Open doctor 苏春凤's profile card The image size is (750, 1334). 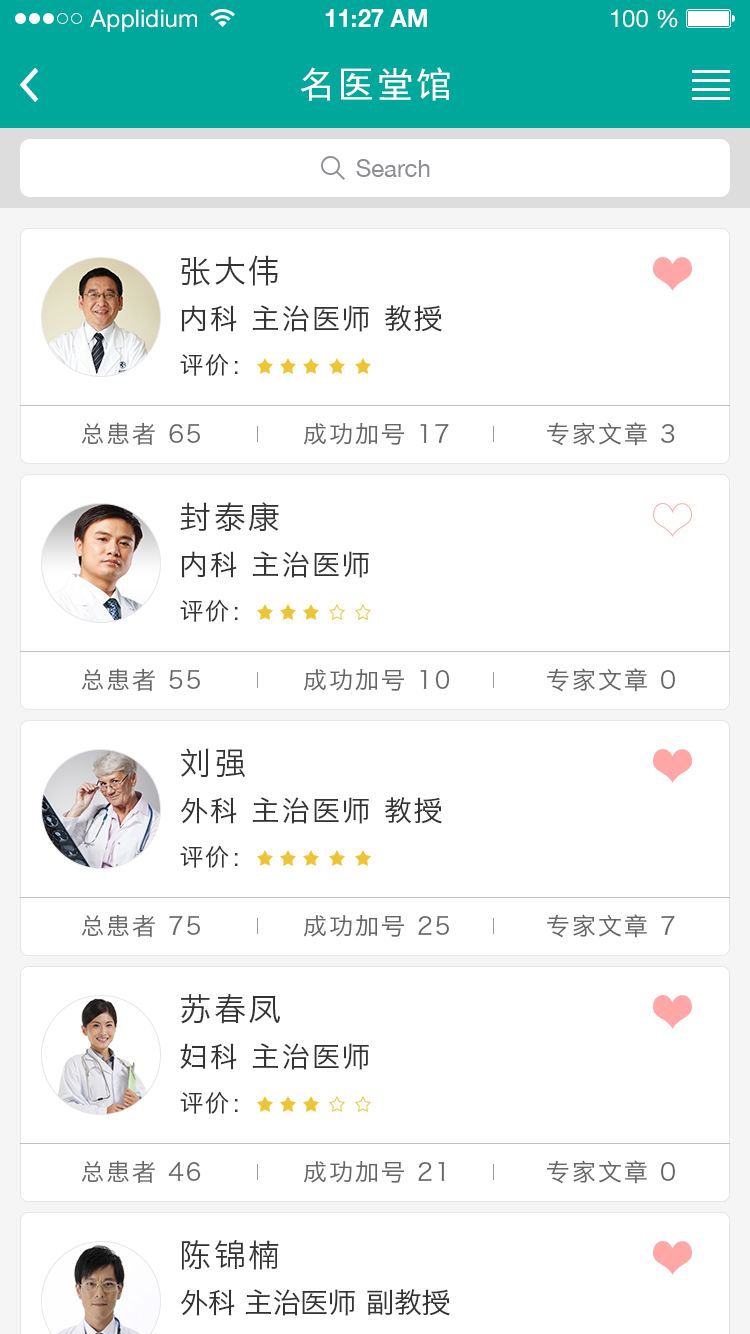(x=375, y=1056)
